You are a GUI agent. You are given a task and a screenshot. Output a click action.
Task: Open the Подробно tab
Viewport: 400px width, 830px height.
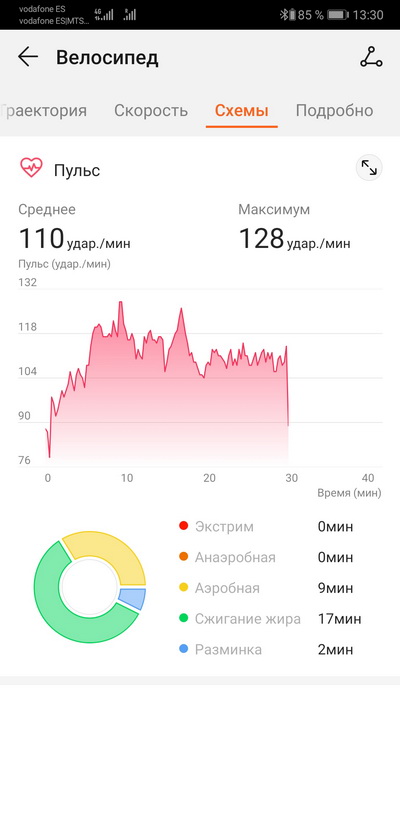pyautogui.click(x=334, y=111)
